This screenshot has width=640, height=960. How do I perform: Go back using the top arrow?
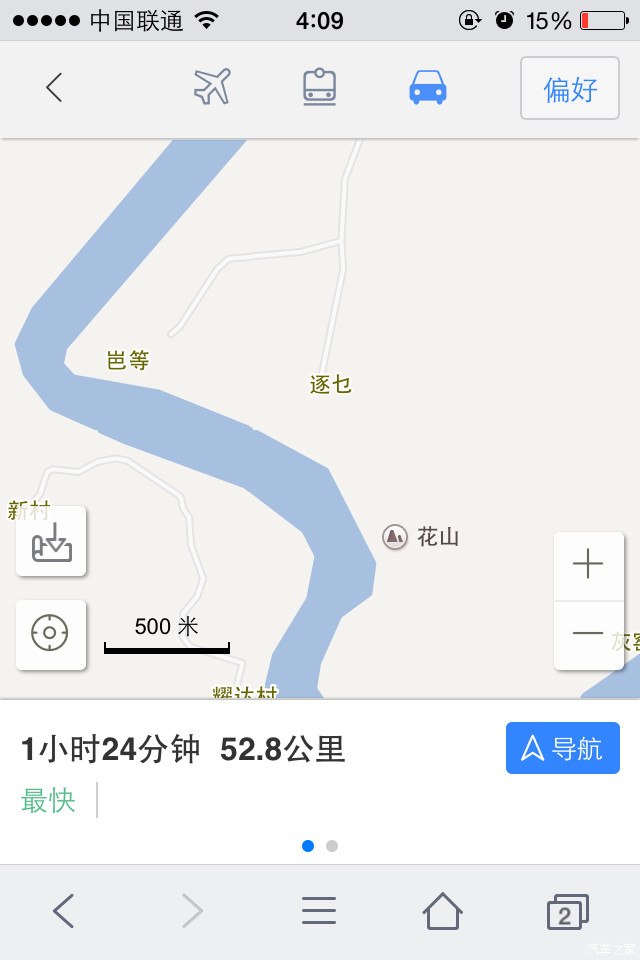tap(54, 88)
